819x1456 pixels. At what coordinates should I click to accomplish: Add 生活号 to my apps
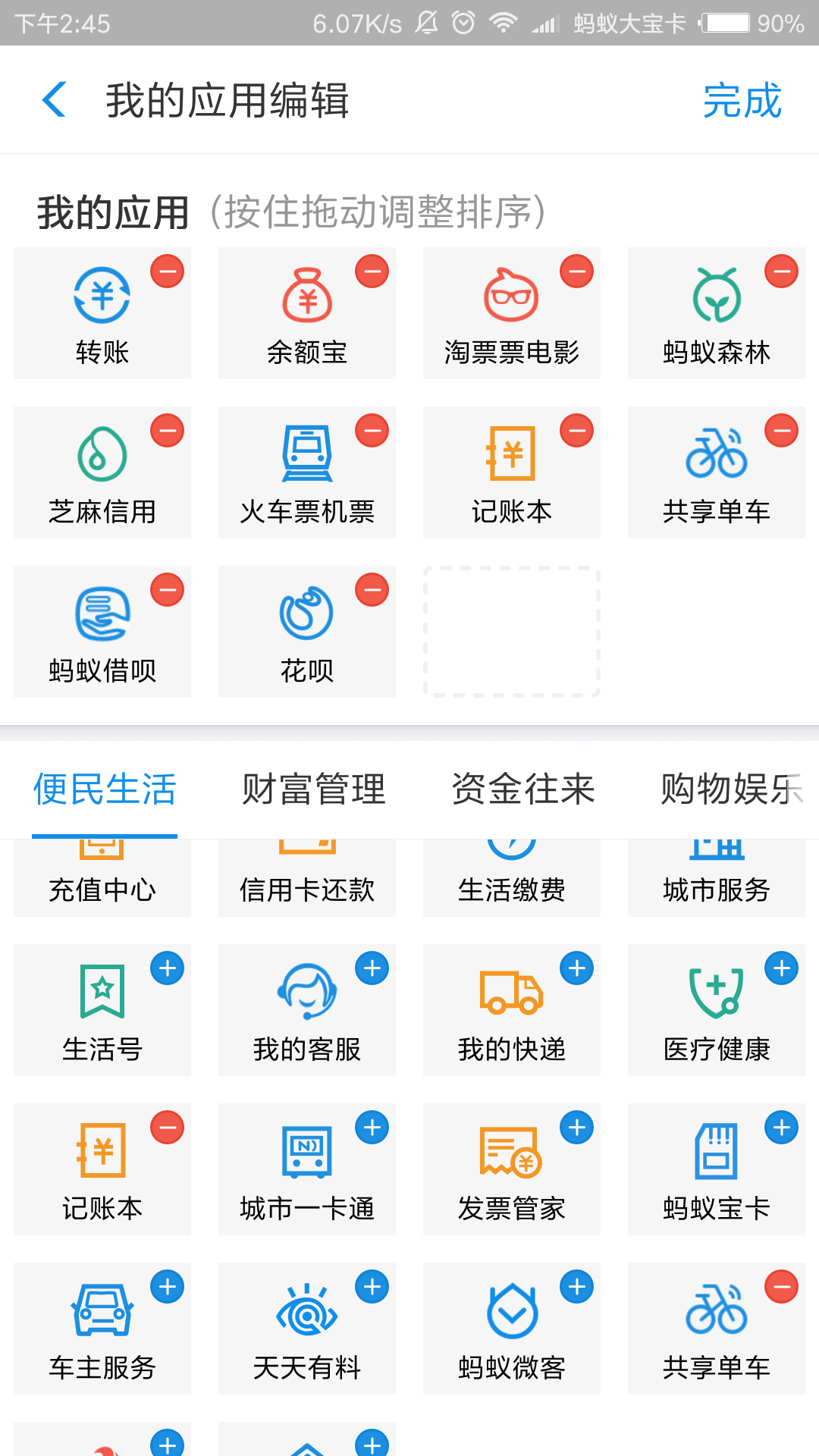click(167, 968)
